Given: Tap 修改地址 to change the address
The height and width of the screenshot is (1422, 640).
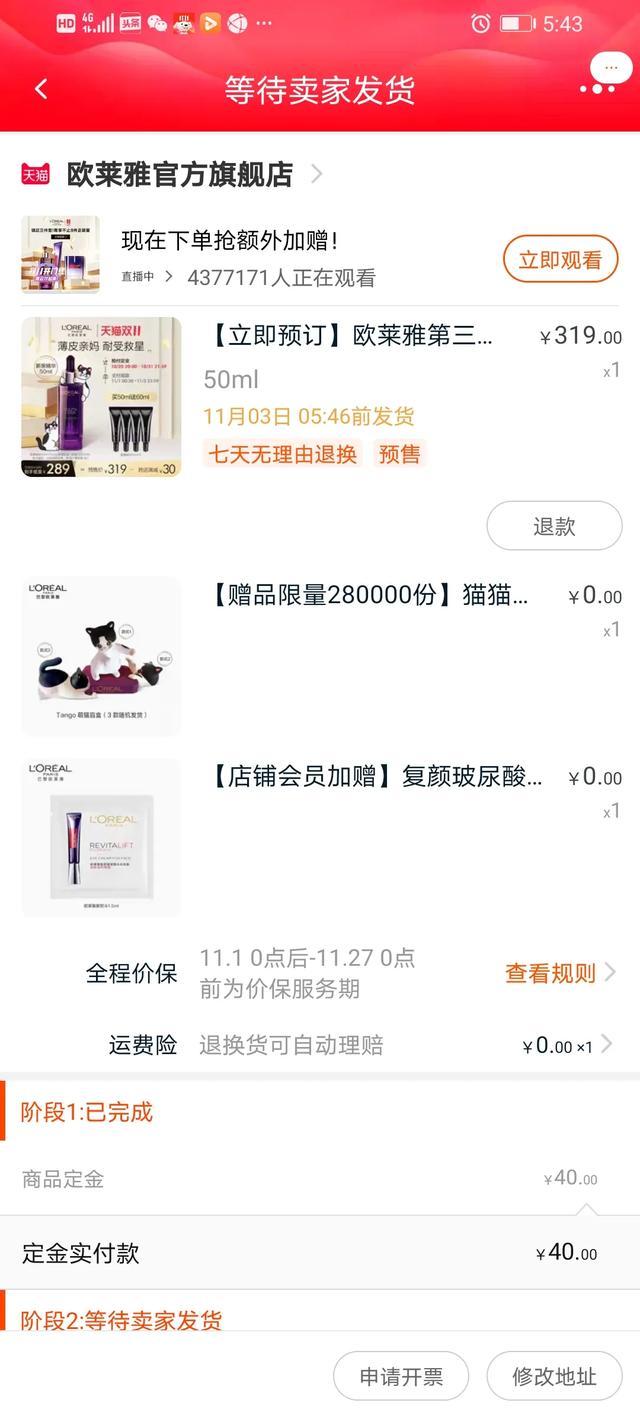Looking at the screenshot, I should point(554,1376).
